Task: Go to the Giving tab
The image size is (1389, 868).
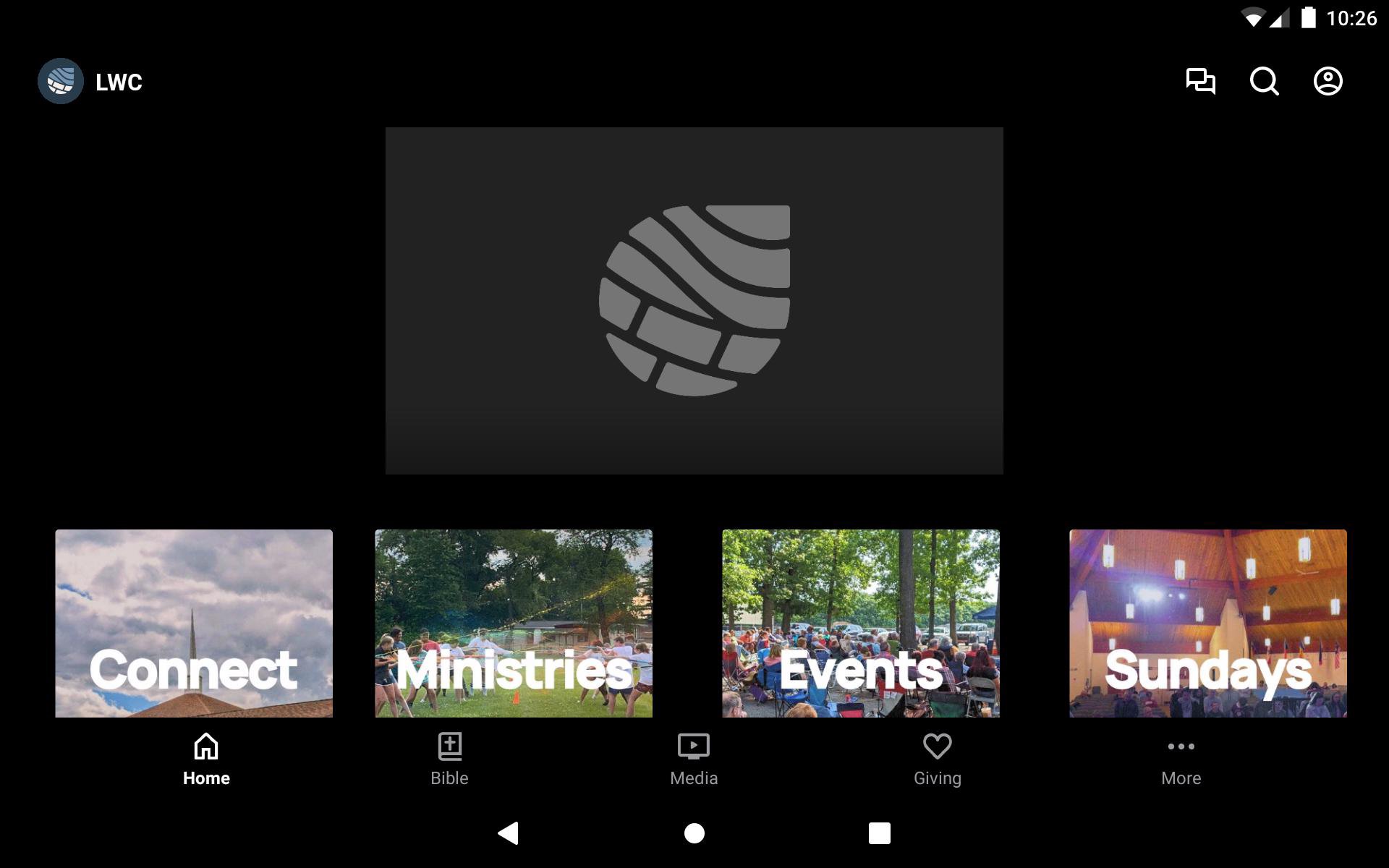Action: pos(938,759)
